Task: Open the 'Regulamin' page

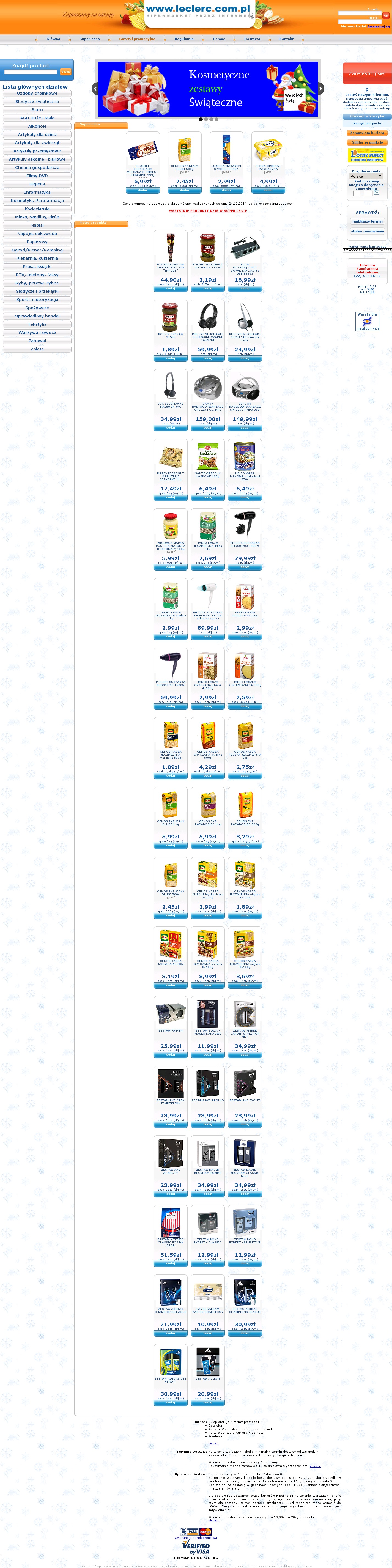Action: click(x=184, y=39)
